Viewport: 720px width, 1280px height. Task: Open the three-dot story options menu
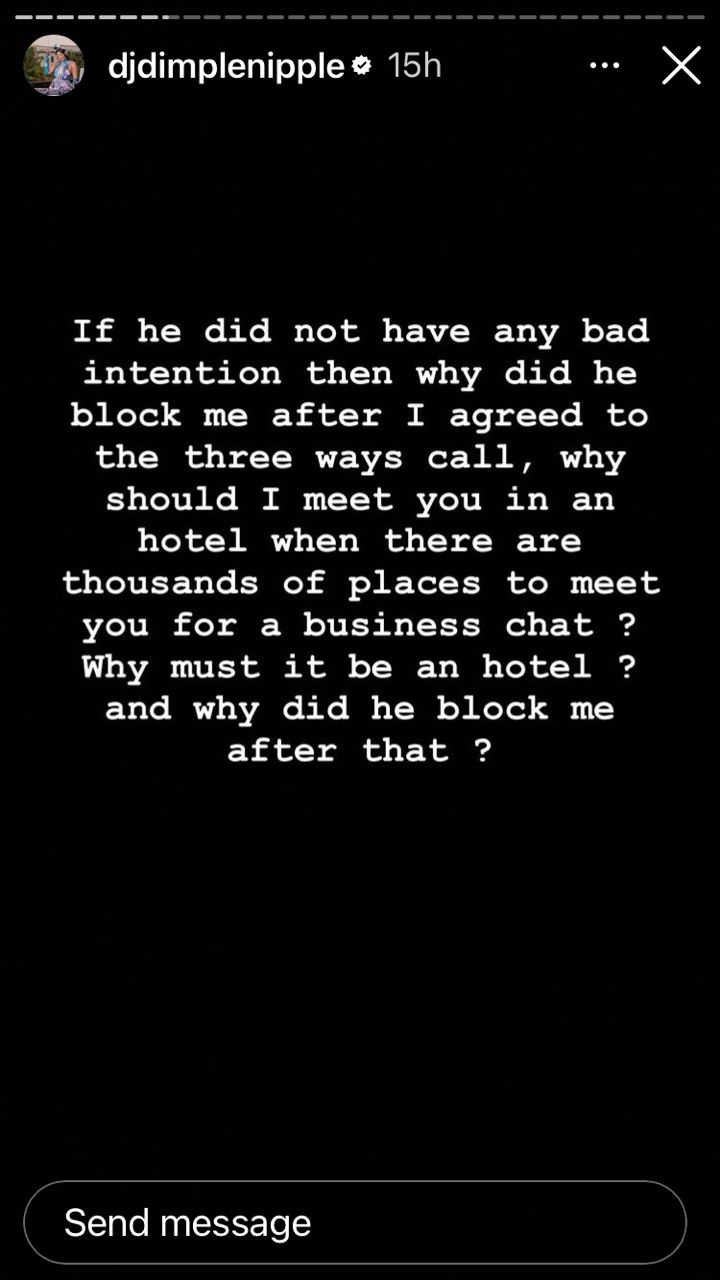(x=605, y=66)
